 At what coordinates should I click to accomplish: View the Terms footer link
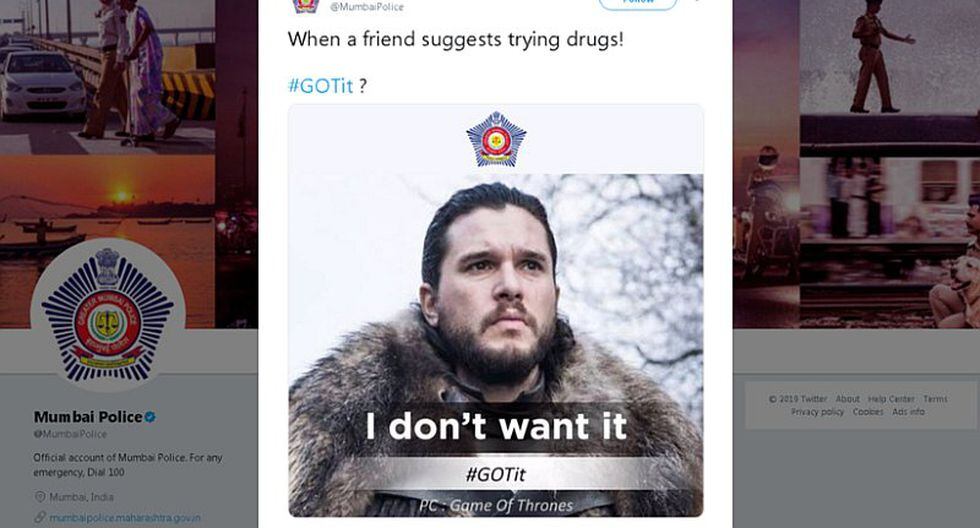click(x=935, y=399)
